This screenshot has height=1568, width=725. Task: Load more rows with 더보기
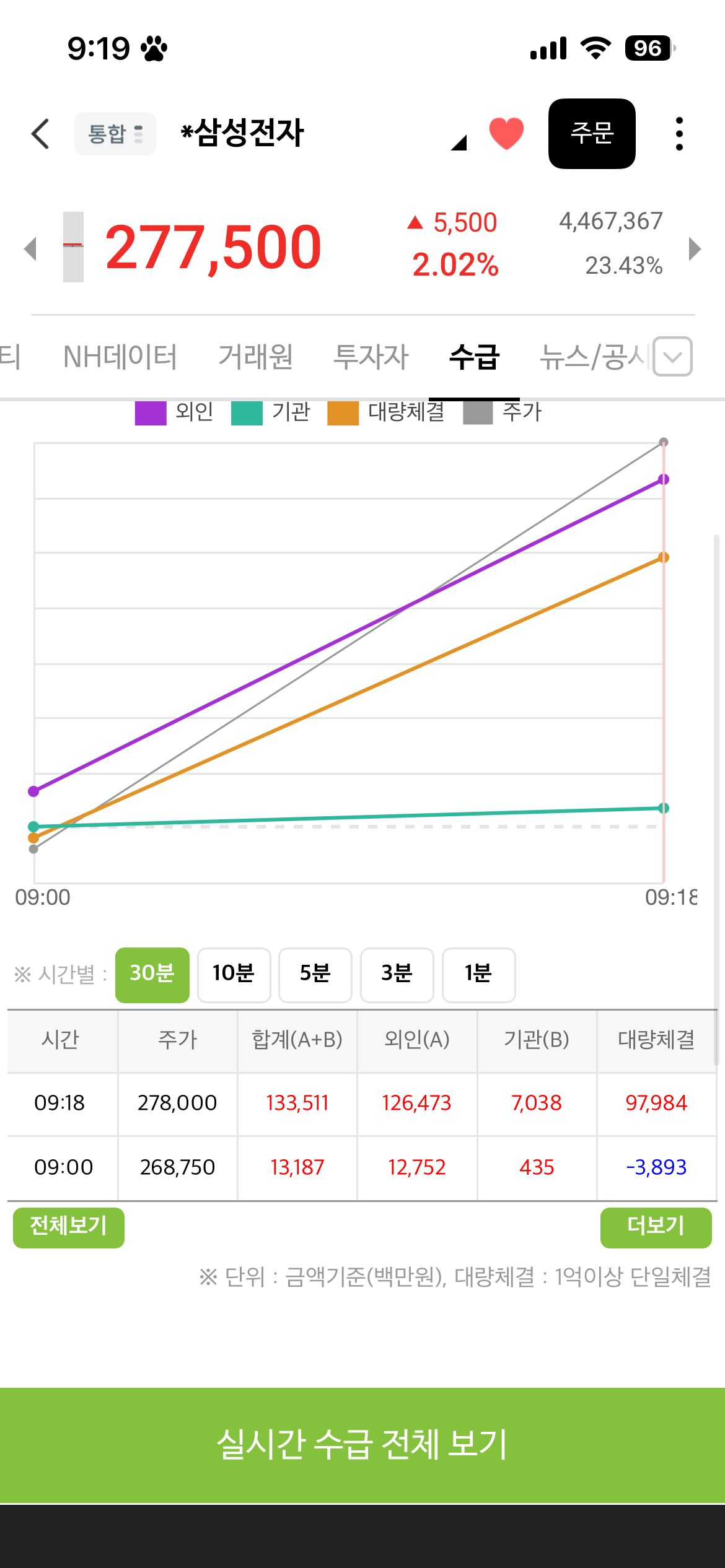656,1227
